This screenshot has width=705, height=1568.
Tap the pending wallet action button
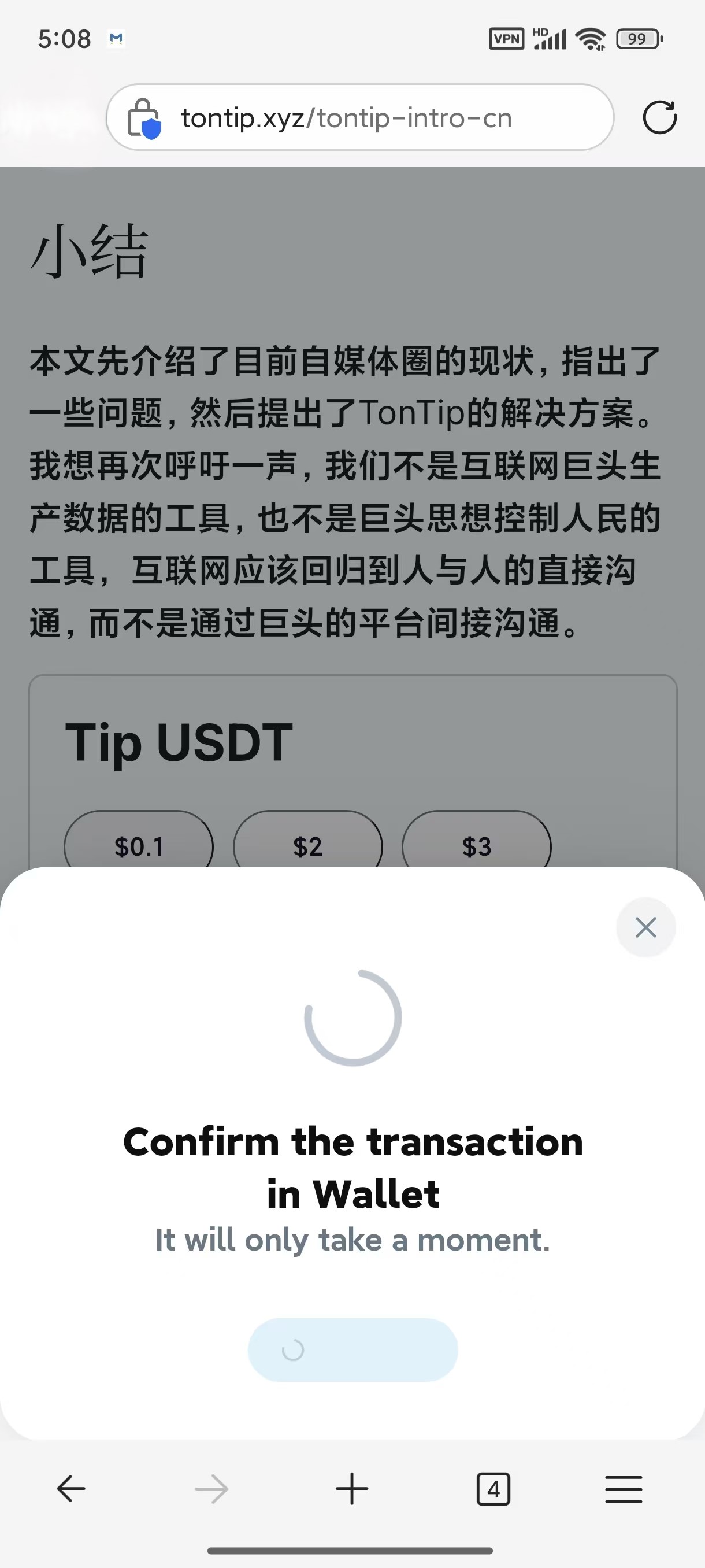coord(351,1349)
